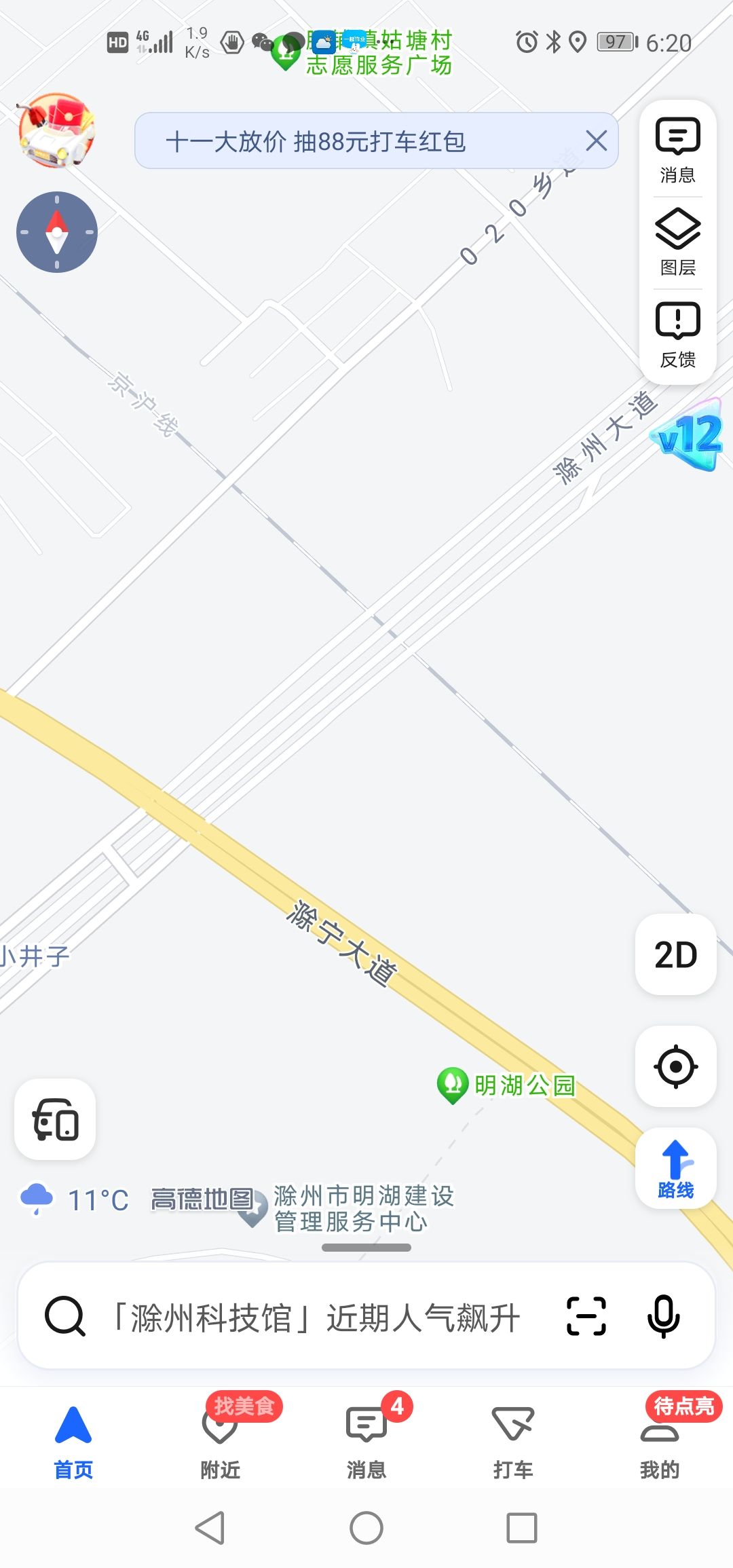Open the 路线 route planner button

[675, 1168]
